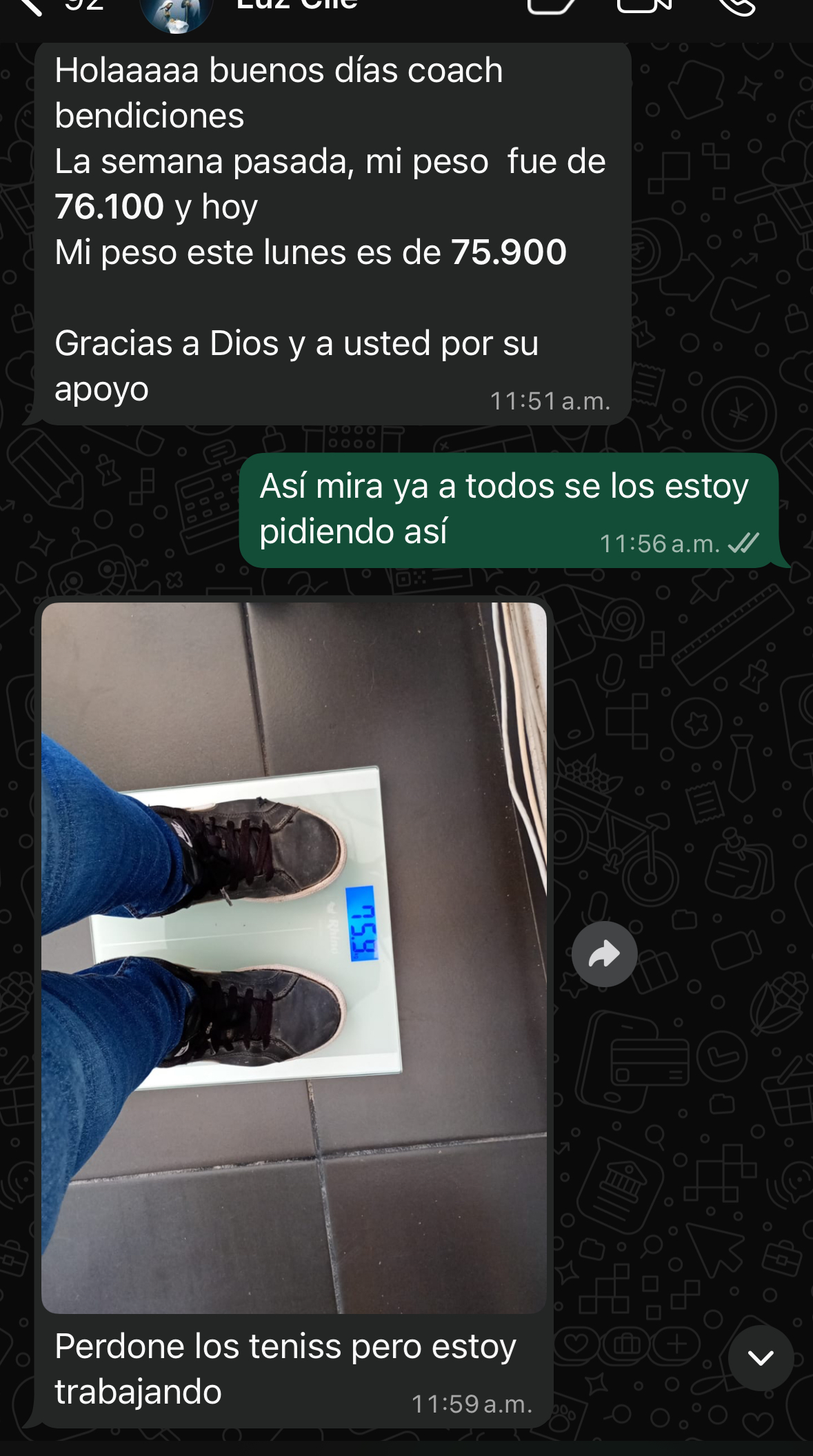Open the label tag icon in header

click(552, 6)
